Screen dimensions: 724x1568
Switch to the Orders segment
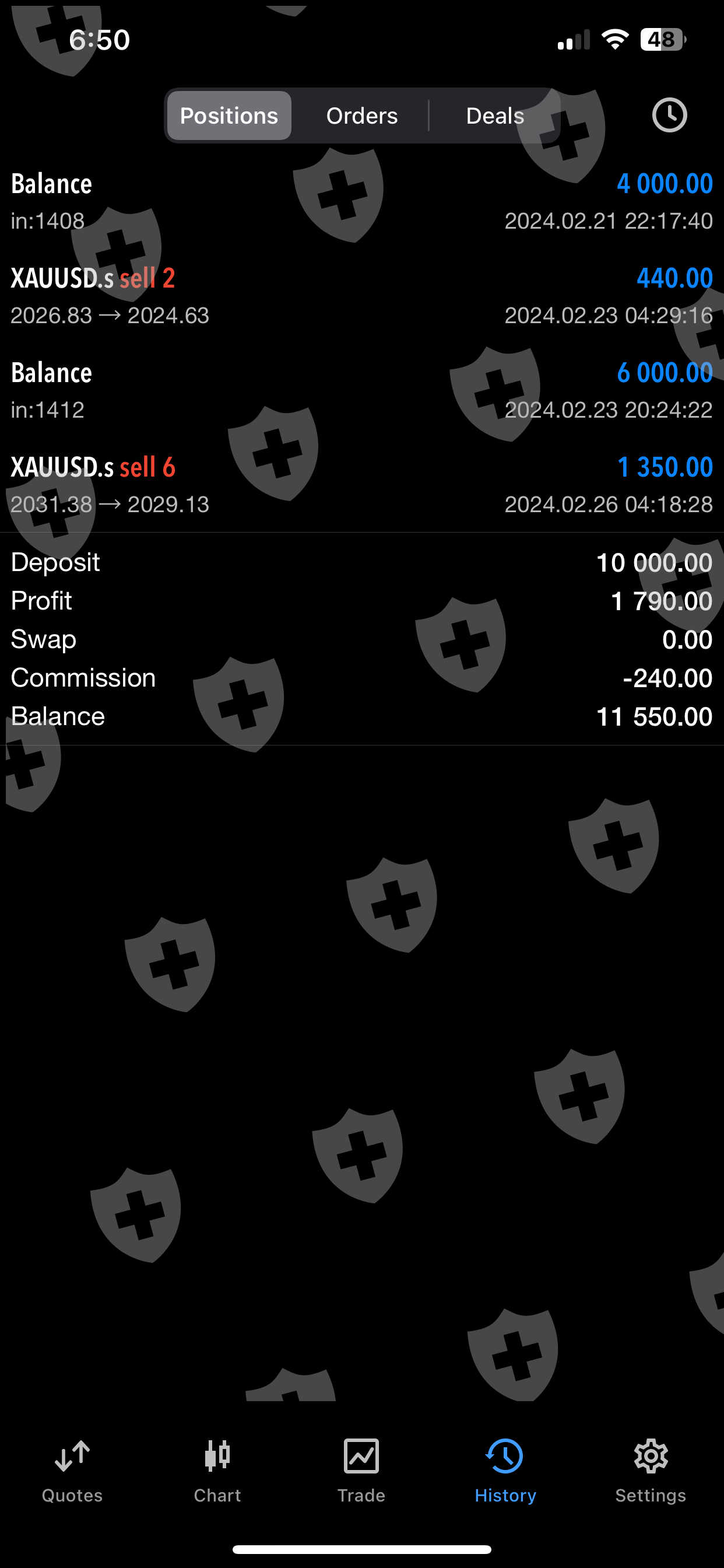[361, 116]
